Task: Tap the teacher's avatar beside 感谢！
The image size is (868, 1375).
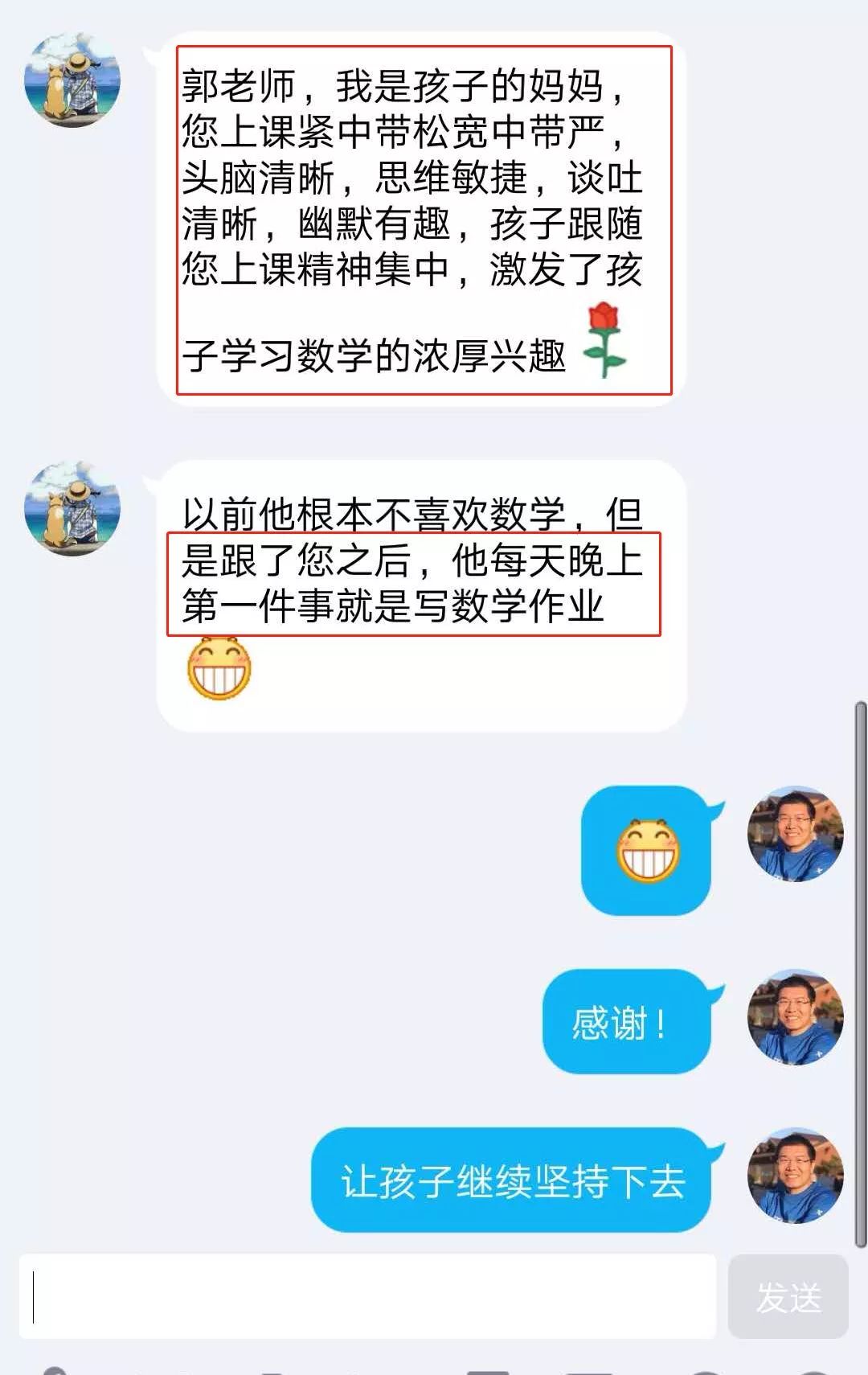Action: (x=795, y=1017)
